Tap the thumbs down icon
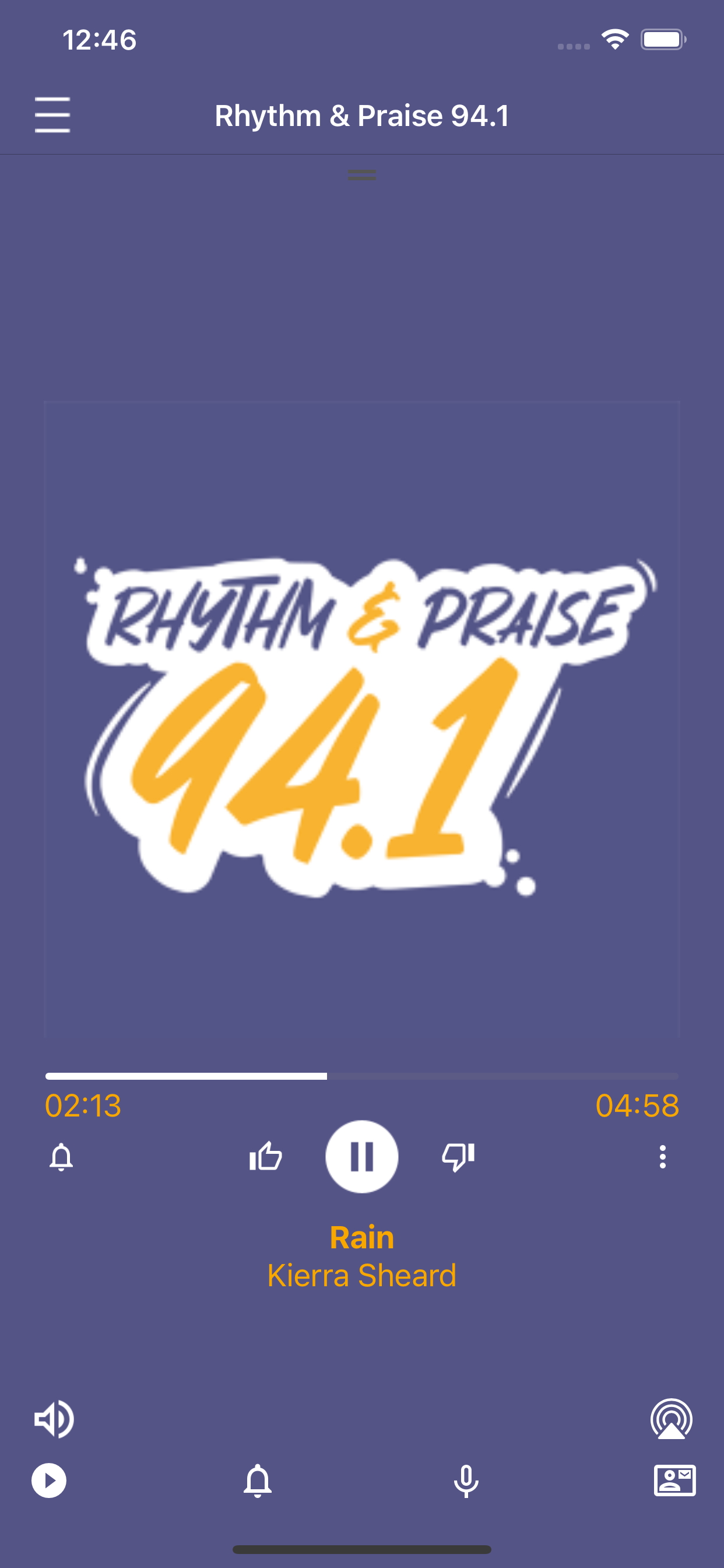 click(x=459, y=1157)
